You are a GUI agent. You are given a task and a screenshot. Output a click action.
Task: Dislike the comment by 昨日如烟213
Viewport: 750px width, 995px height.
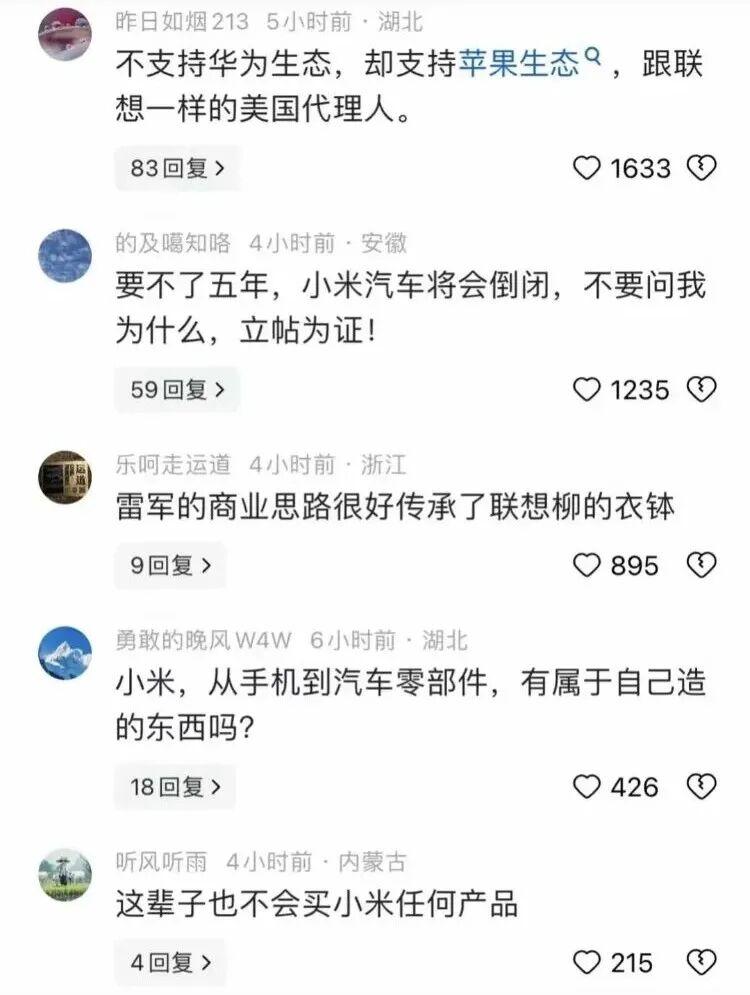click(x=702, y=168)
